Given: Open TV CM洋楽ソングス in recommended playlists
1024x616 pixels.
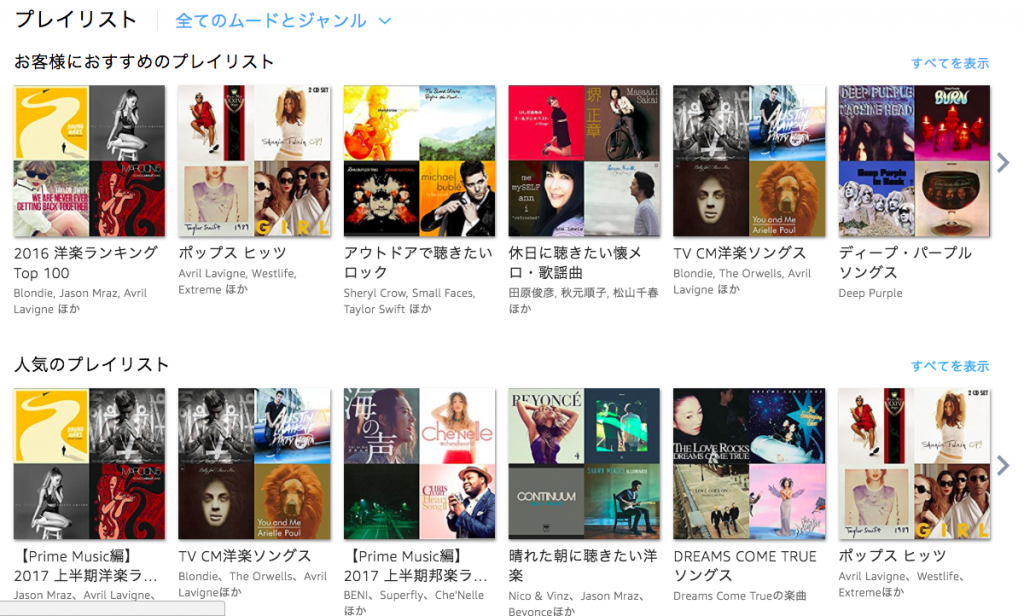Looking at the screenshot, I should coord(749,161).
